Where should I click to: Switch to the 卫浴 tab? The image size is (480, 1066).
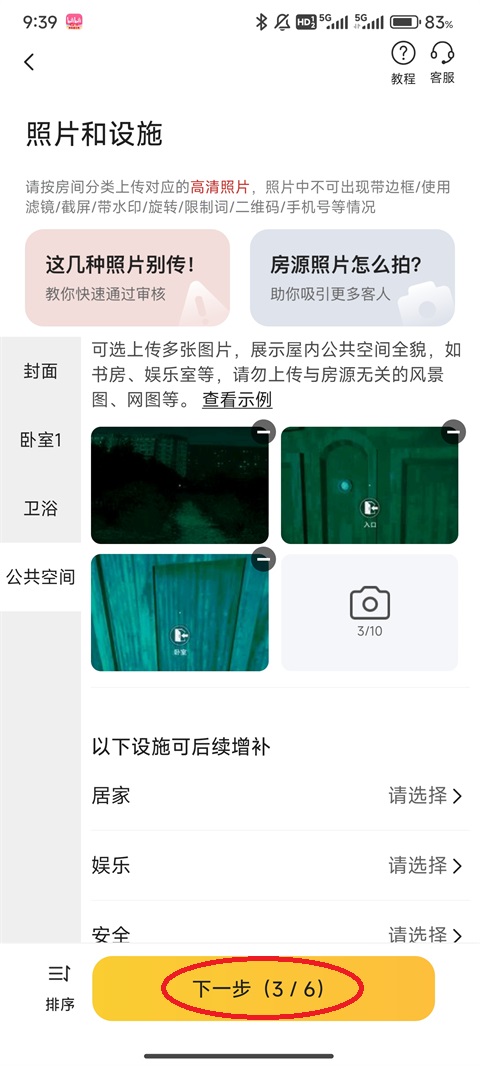[x=40, y=509]
